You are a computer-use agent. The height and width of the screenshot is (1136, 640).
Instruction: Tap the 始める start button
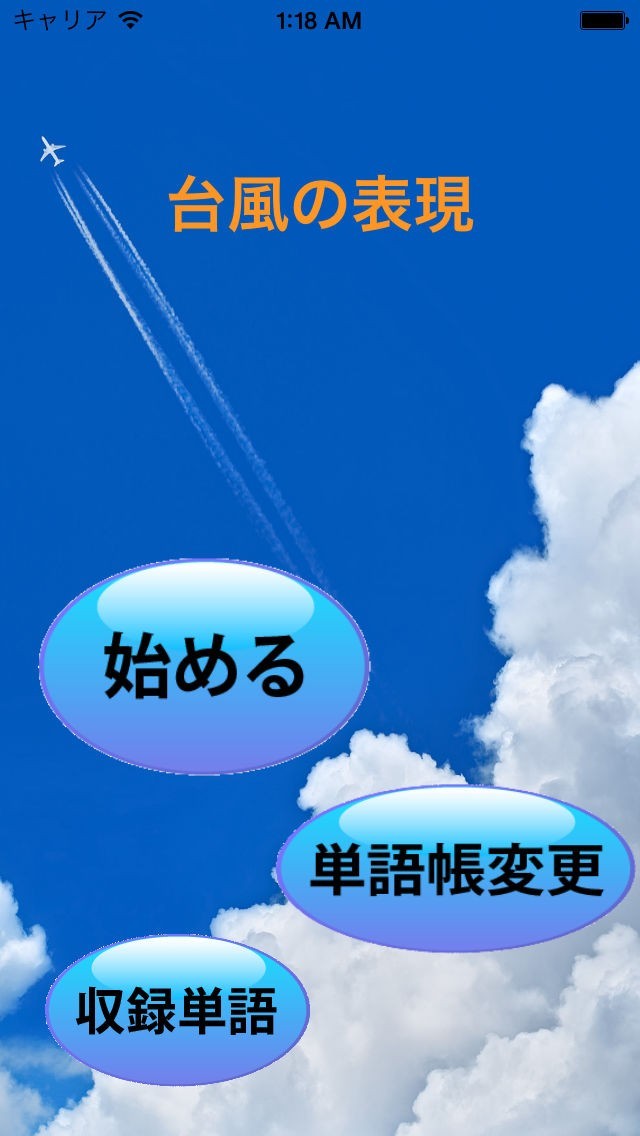coord(204,666)
